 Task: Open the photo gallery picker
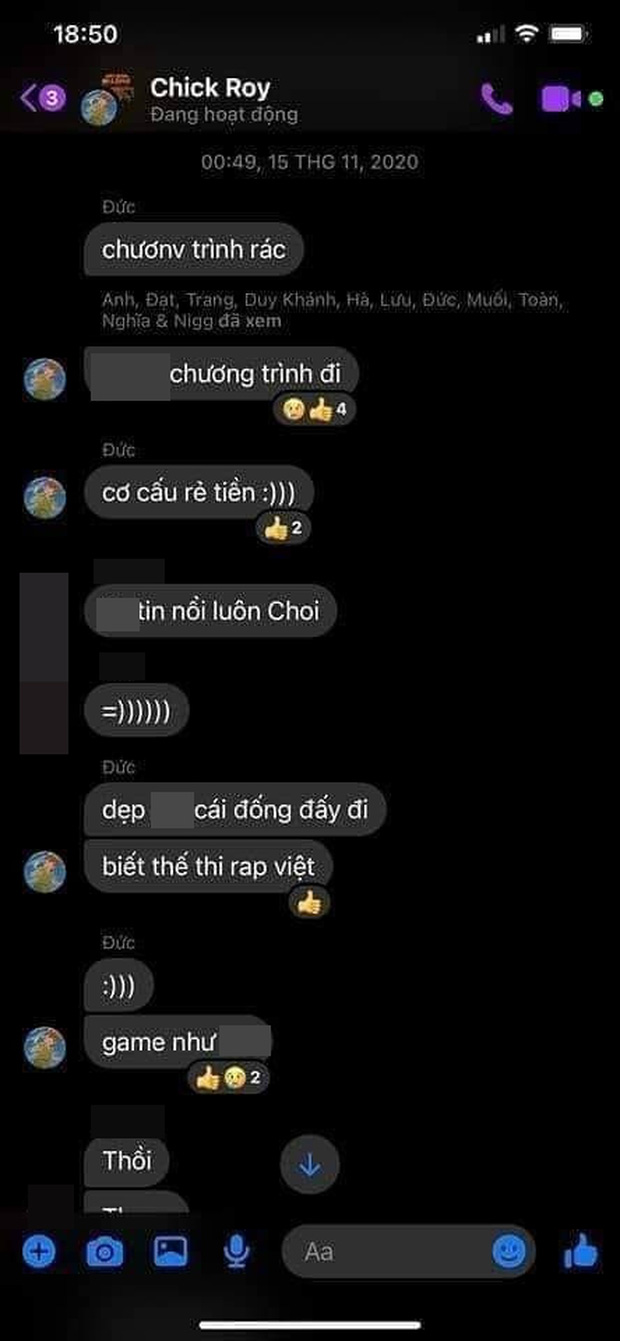(x=170, y=1250)
